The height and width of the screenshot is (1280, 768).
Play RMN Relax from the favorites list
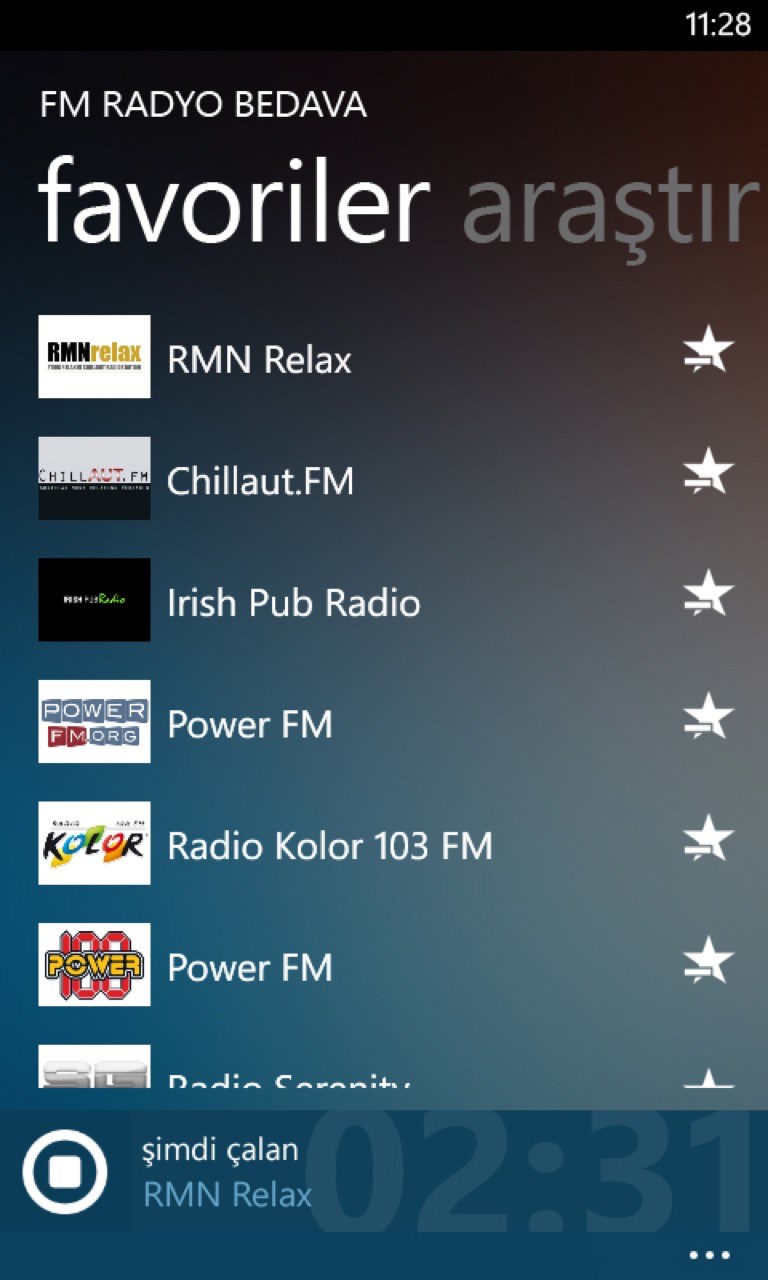tap(259, 358)
